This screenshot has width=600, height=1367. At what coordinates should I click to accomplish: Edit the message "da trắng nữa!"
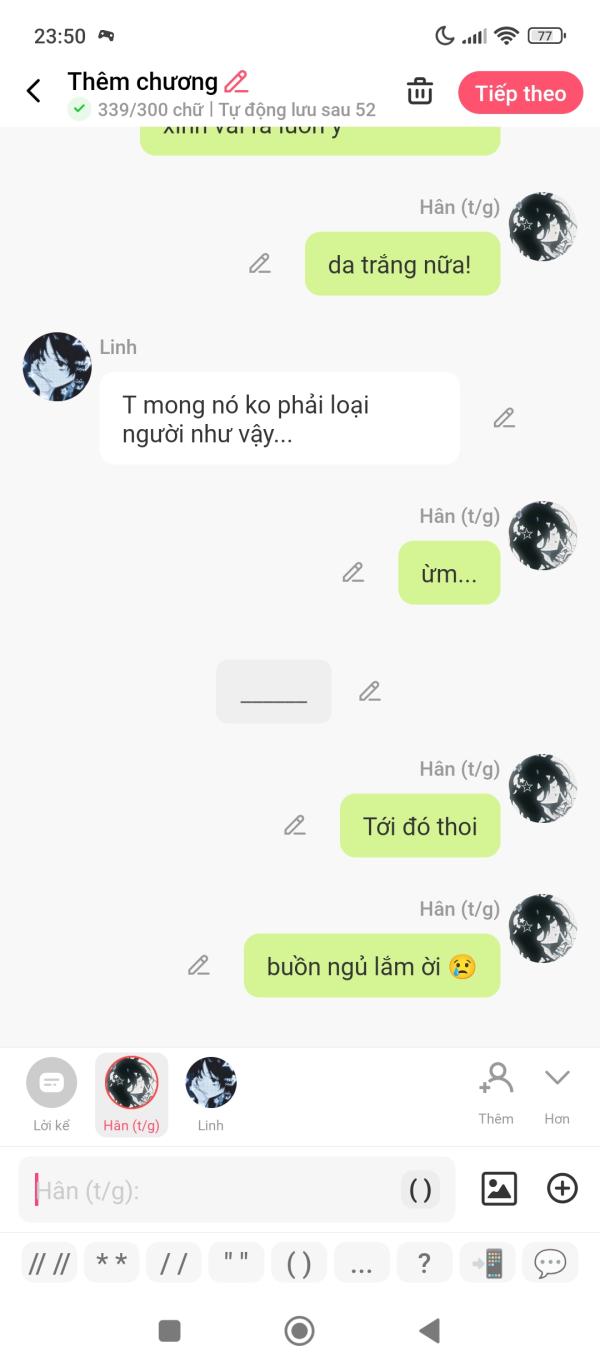[260, 264]
